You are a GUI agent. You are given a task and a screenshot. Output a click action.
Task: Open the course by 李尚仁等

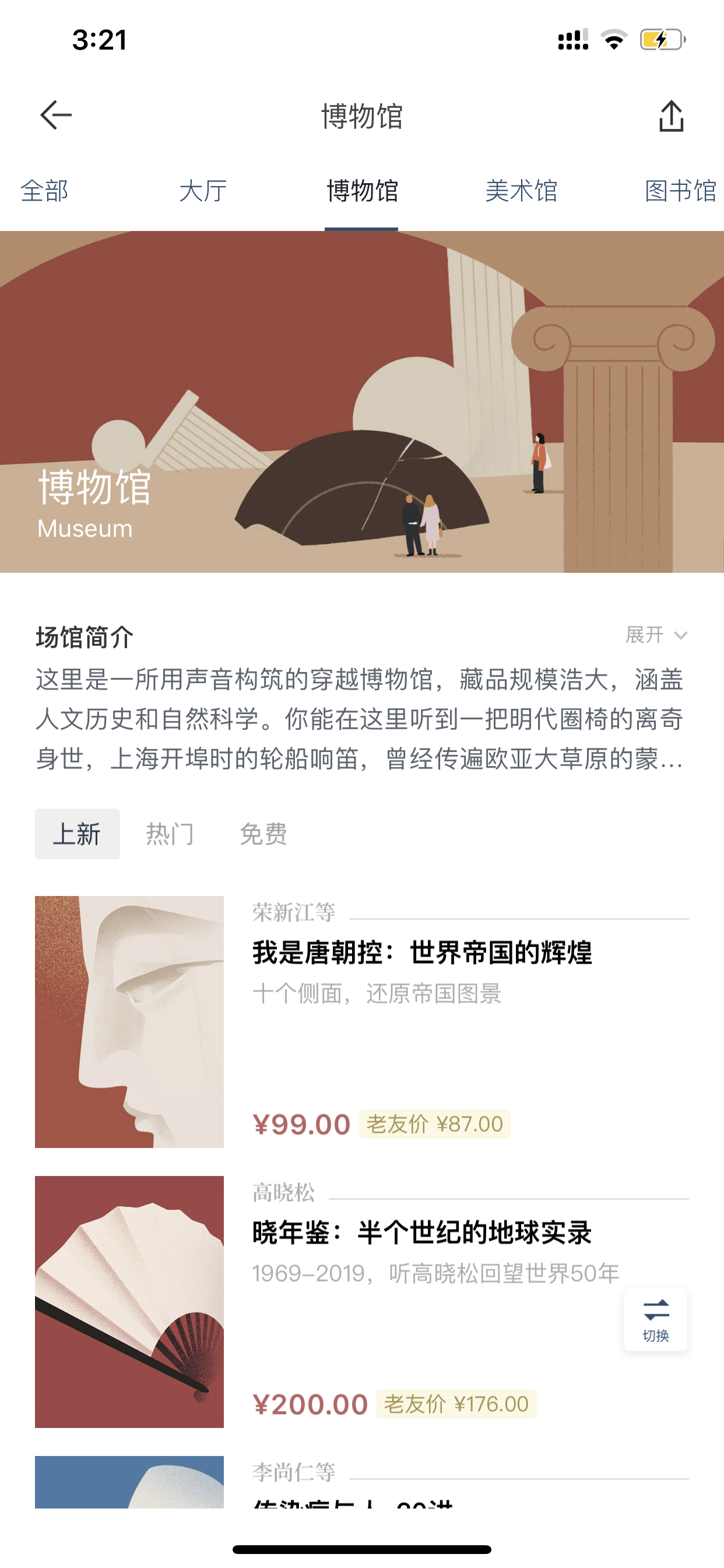361,1482
